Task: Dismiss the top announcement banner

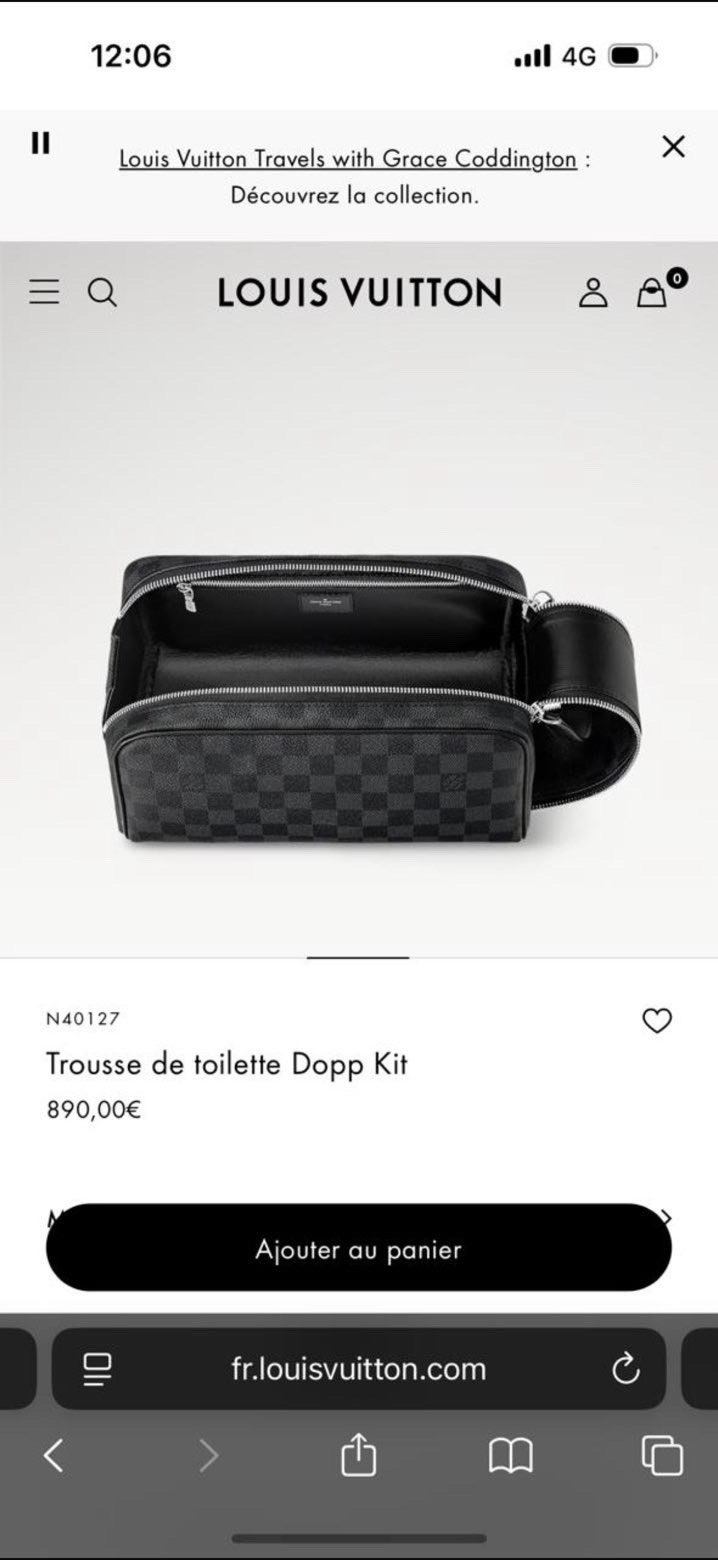Action: pos(674,147)
